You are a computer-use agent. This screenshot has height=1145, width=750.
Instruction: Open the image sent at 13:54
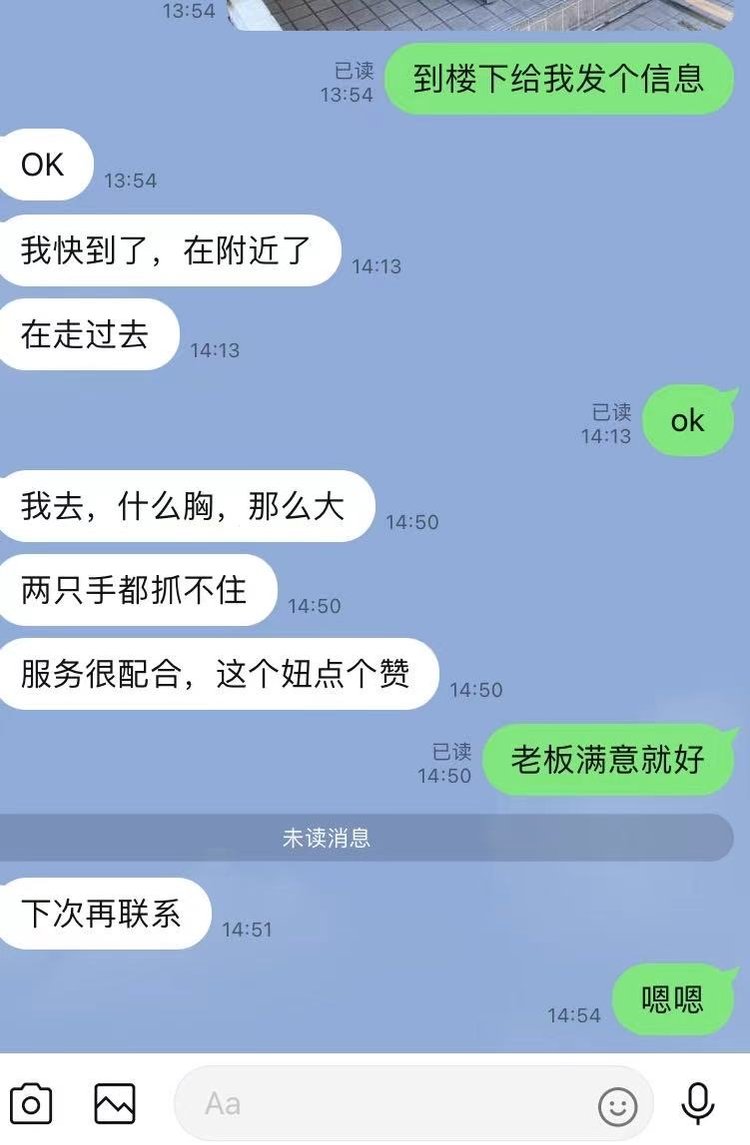click(x=480, y=13)
